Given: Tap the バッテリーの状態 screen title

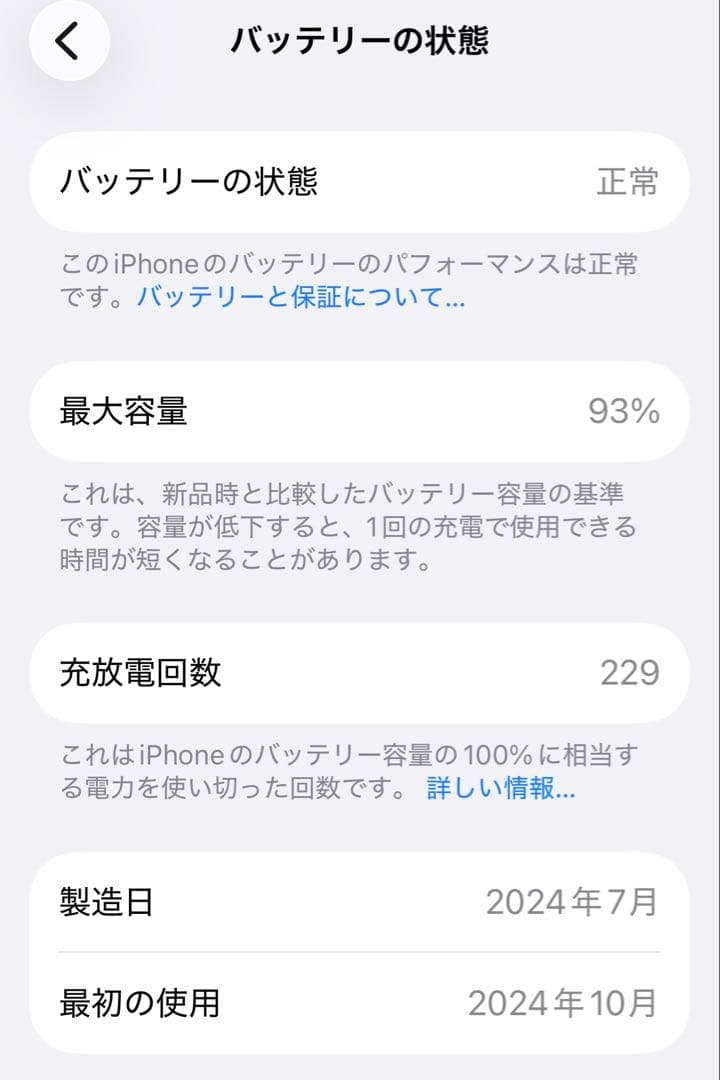Looking at the screenshot, I should coord(360,37).
